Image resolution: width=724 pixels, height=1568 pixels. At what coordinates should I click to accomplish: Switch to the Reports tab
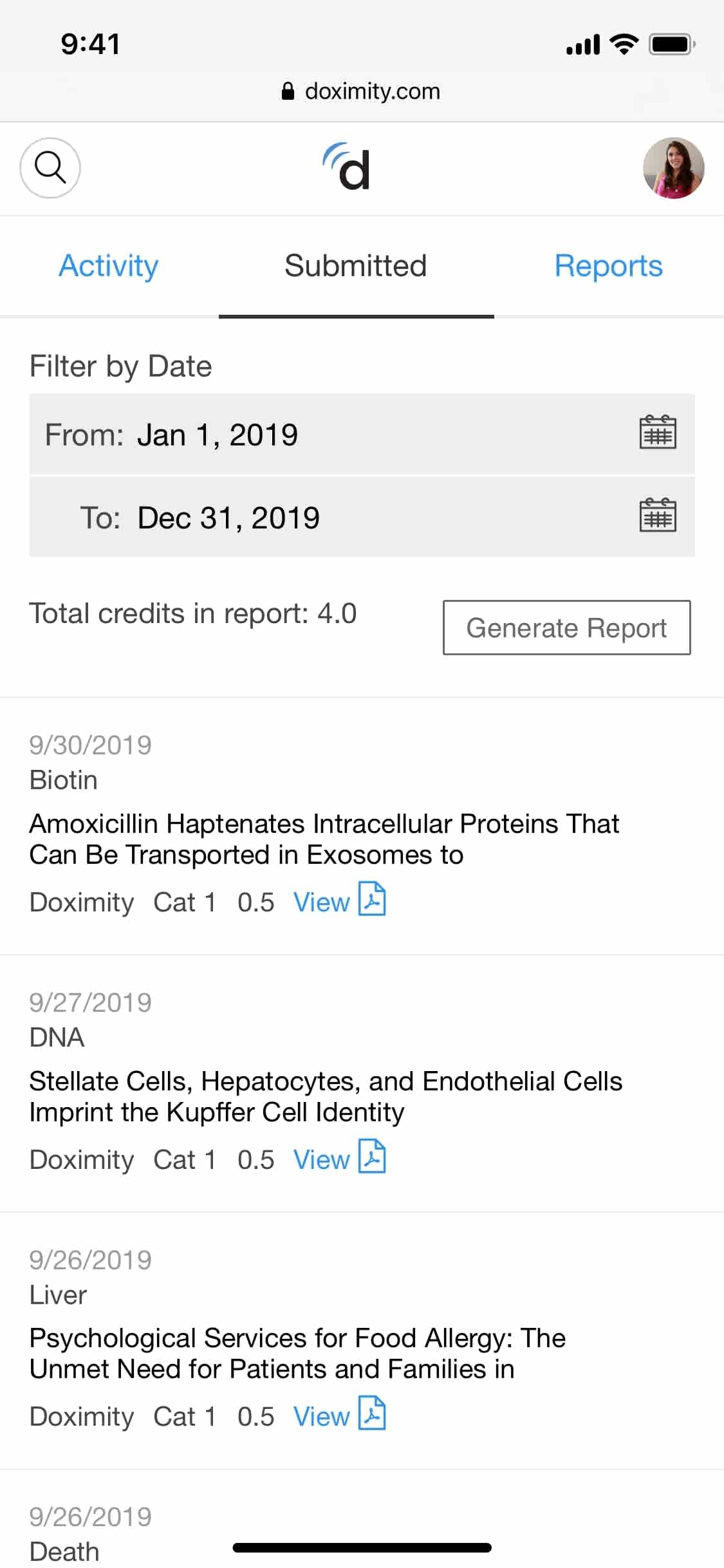[608, 266]
